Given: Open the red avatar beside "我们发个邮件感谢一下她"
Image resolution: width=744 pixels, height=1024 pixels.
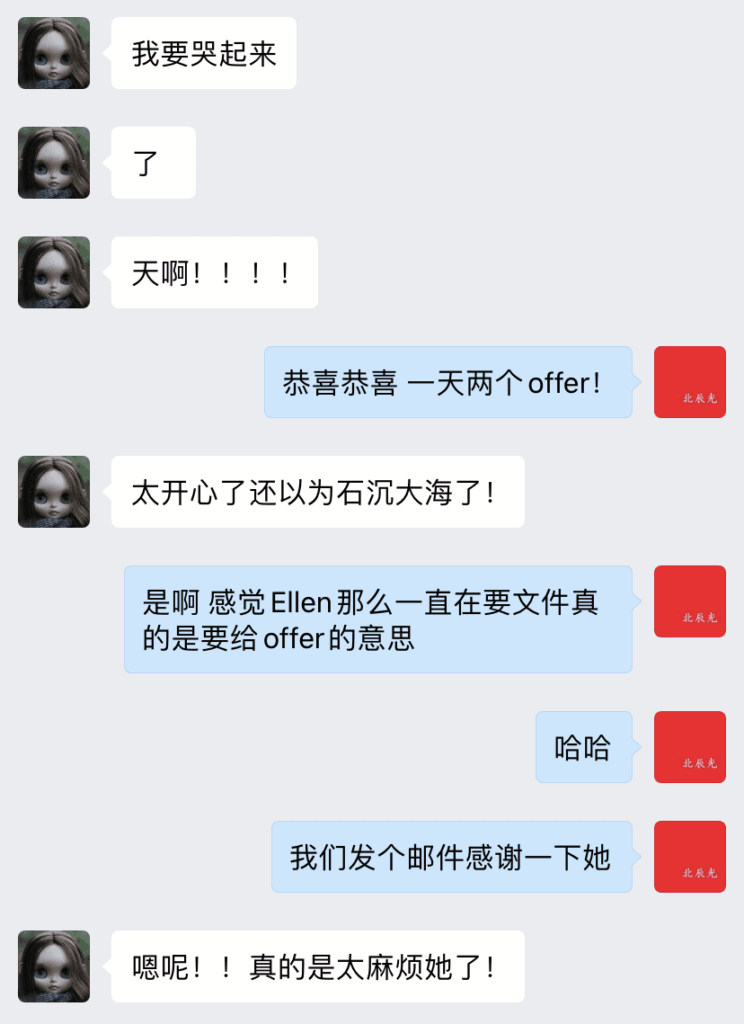Looking at the screenshot, I should [x=690, y=857].
